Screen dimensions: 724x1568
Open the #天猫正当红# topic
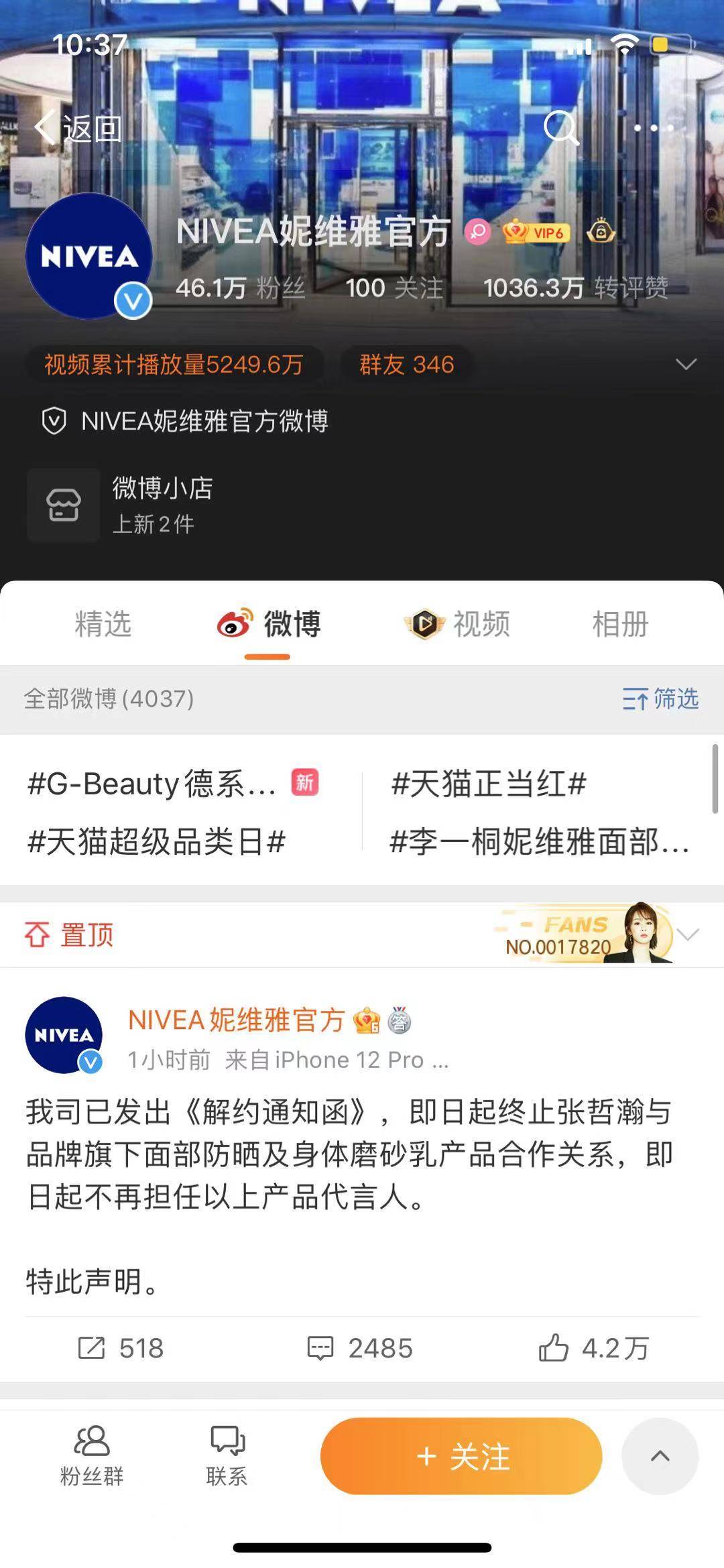(489, 784)
